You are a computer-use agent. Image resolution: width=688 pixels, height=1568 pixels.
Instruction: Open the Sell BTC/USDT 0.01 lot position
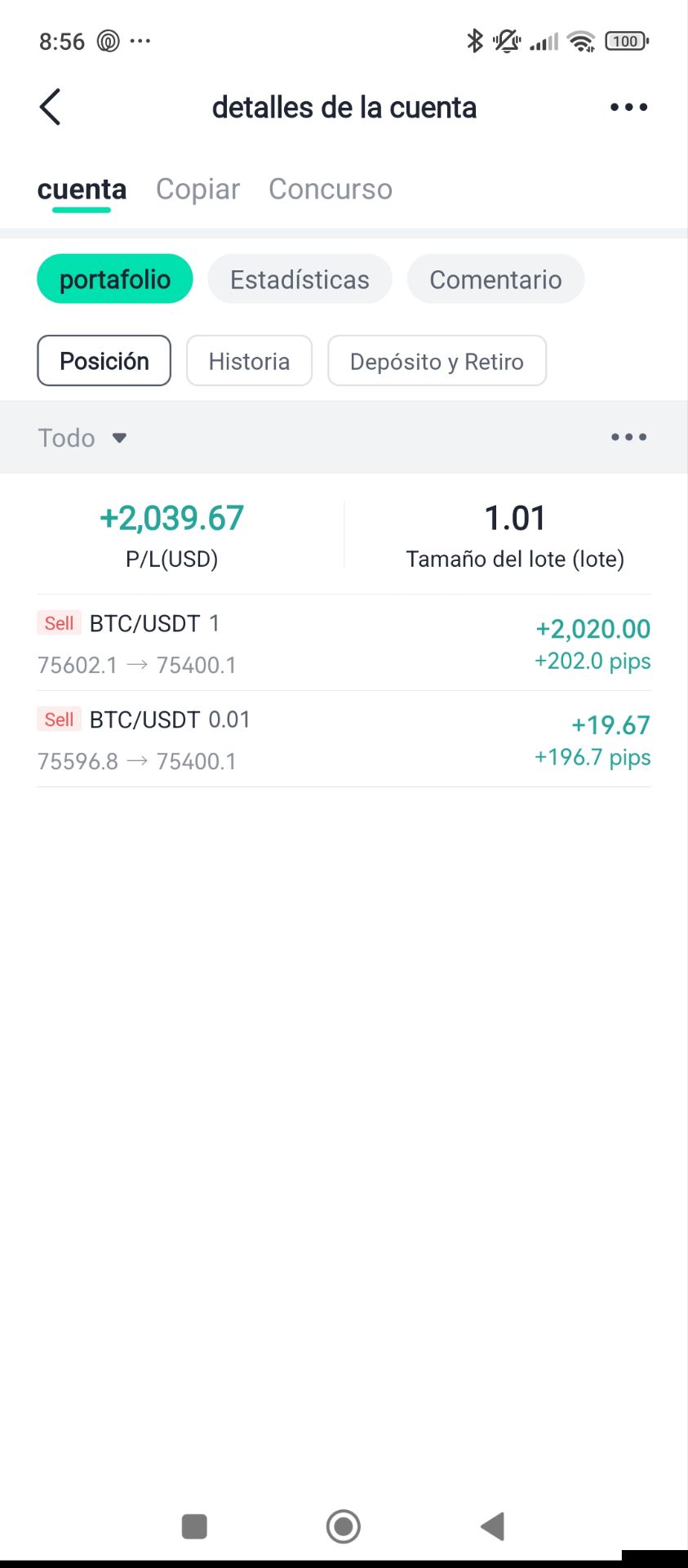click(344, 740)
